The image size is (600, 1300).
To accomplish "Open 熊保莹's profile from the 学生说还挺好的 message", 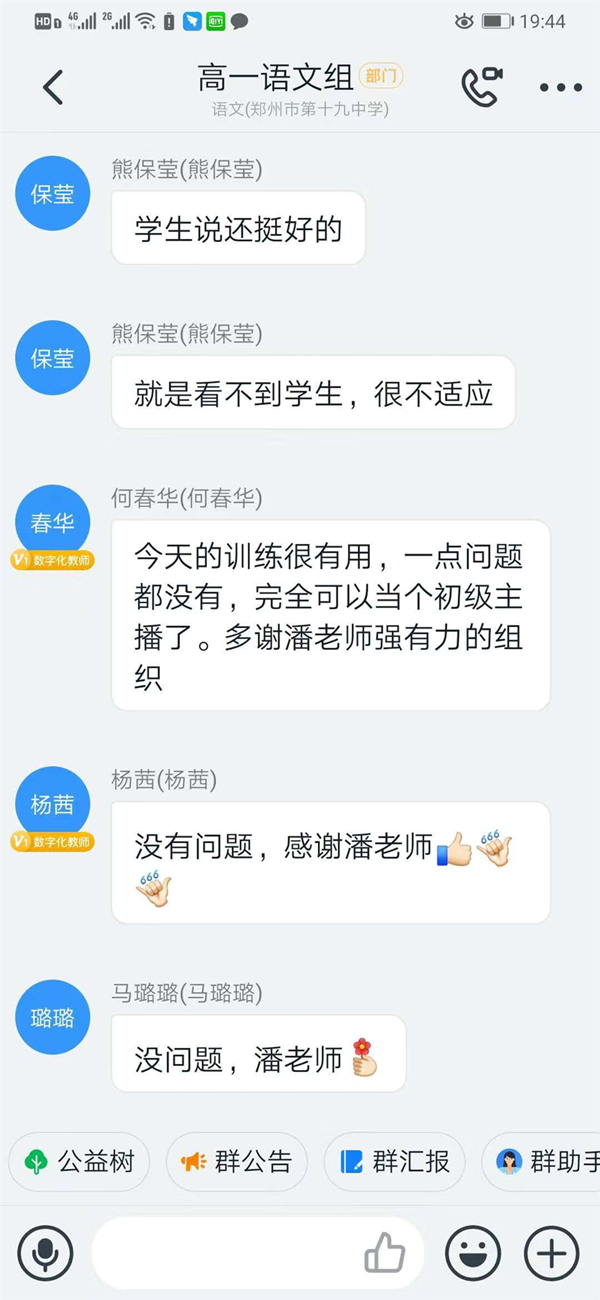I will pos(52,193).
